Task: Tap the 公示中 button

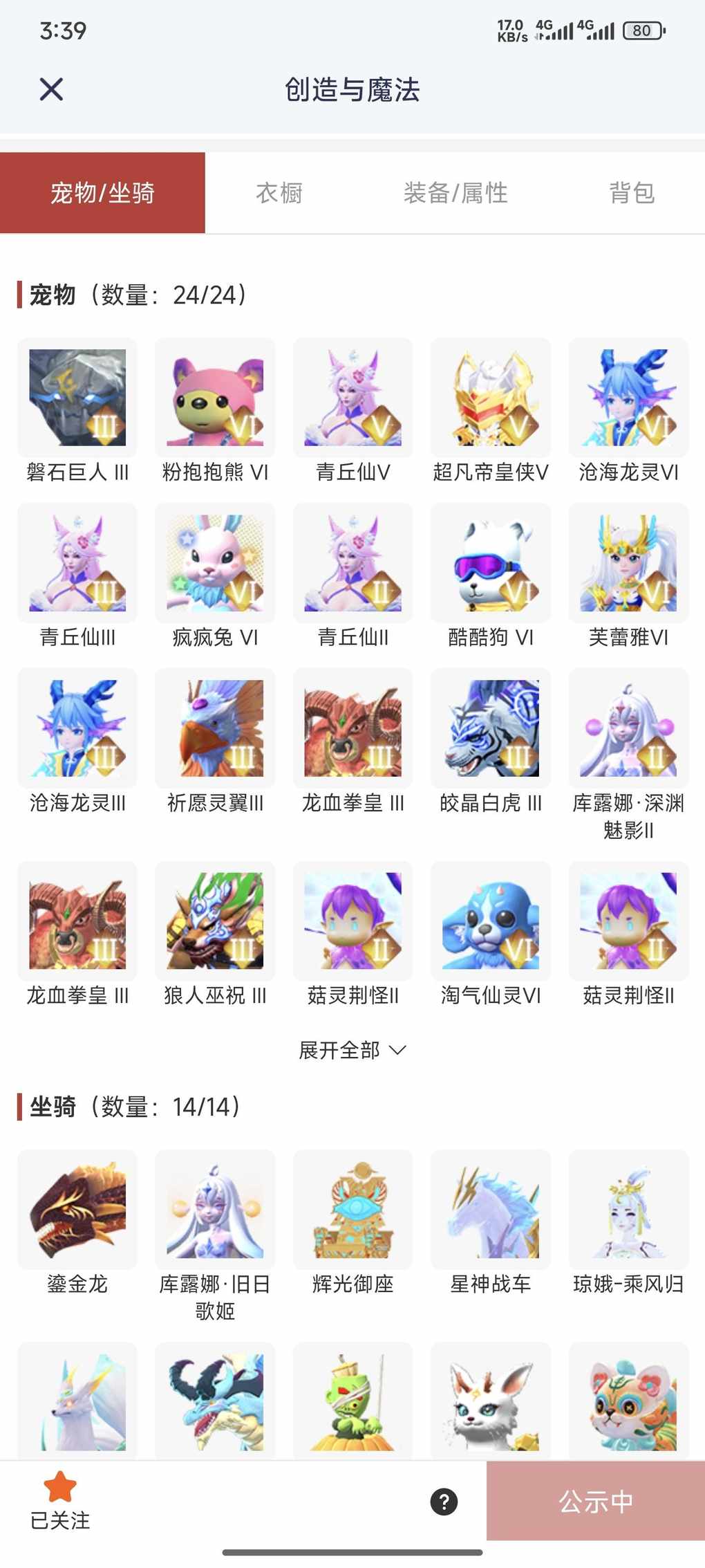Action: (x=595, y=1501)
